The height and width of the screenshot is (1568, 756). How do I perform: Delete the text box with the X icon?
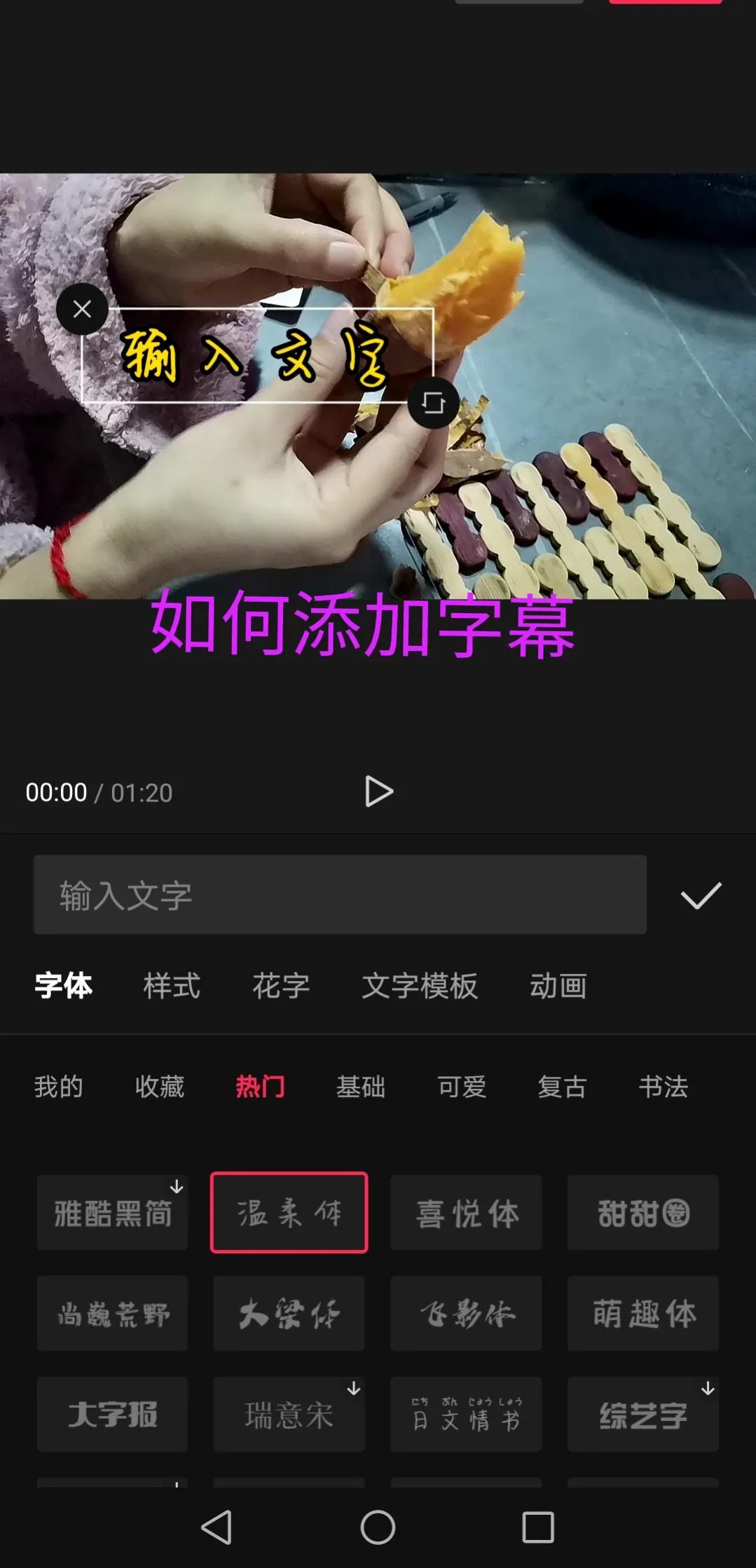pyautogui.click(x=82, y=309)
